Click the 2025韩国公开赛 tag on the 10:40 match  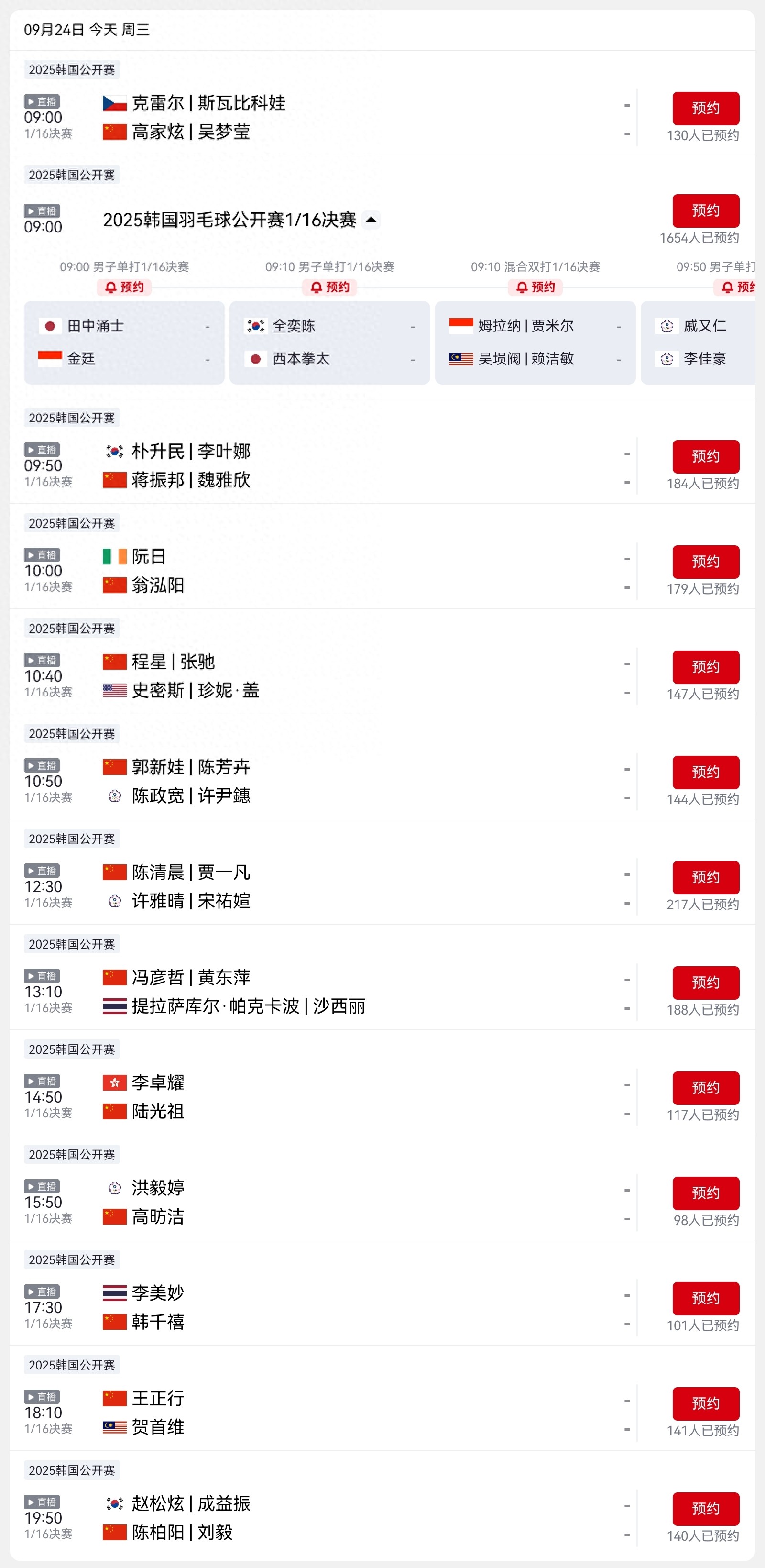click(71, 628)
